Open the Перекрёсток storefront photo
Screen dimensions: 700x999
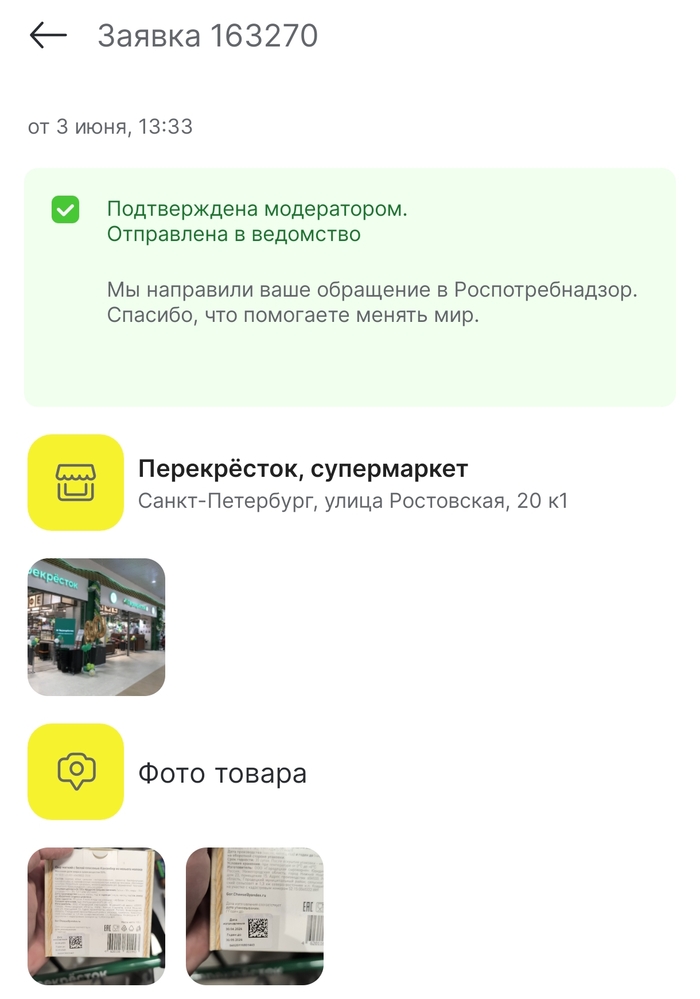coord(96,627)
